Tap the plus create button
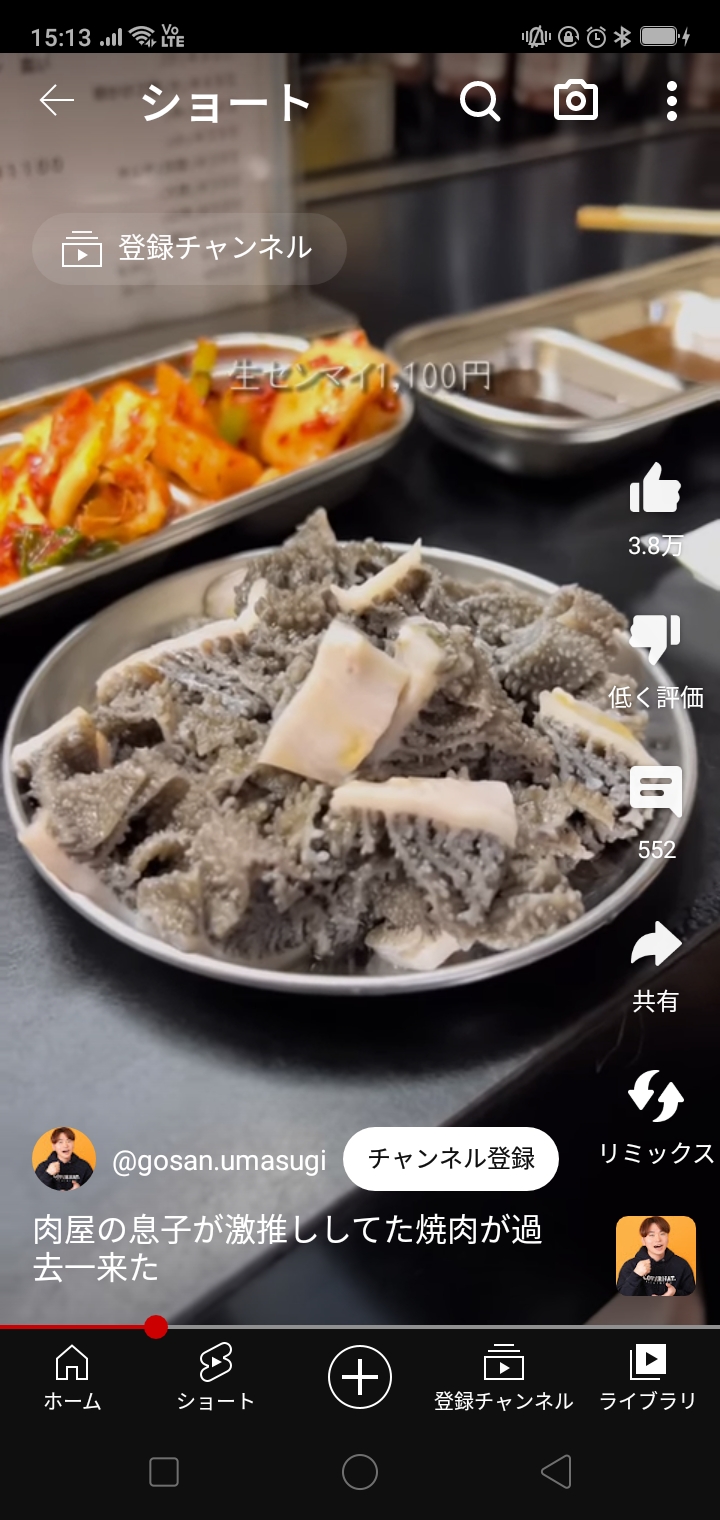 pos(360,1377)
